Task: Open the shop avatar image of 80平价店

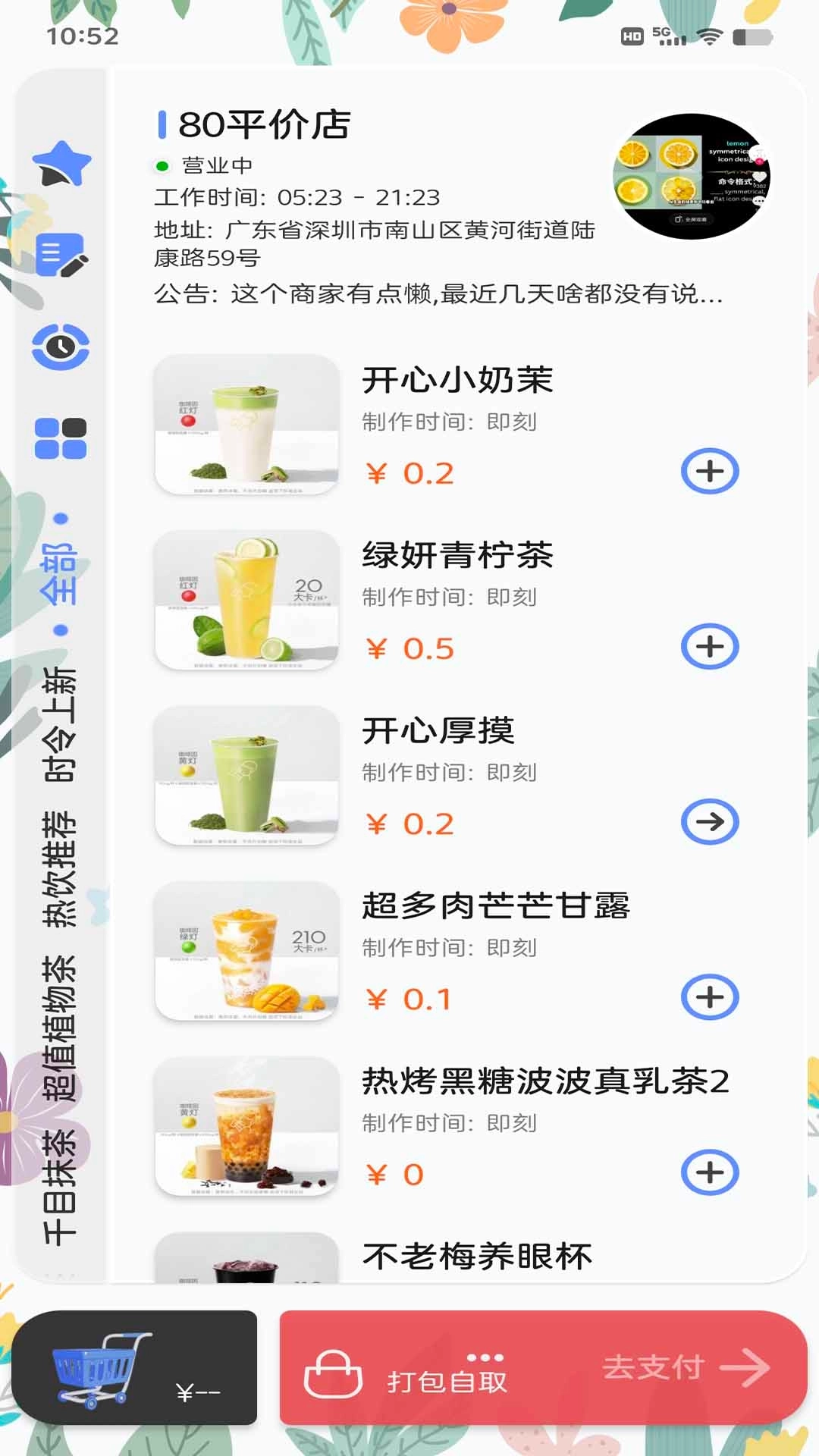Action: tap(694, 176)
